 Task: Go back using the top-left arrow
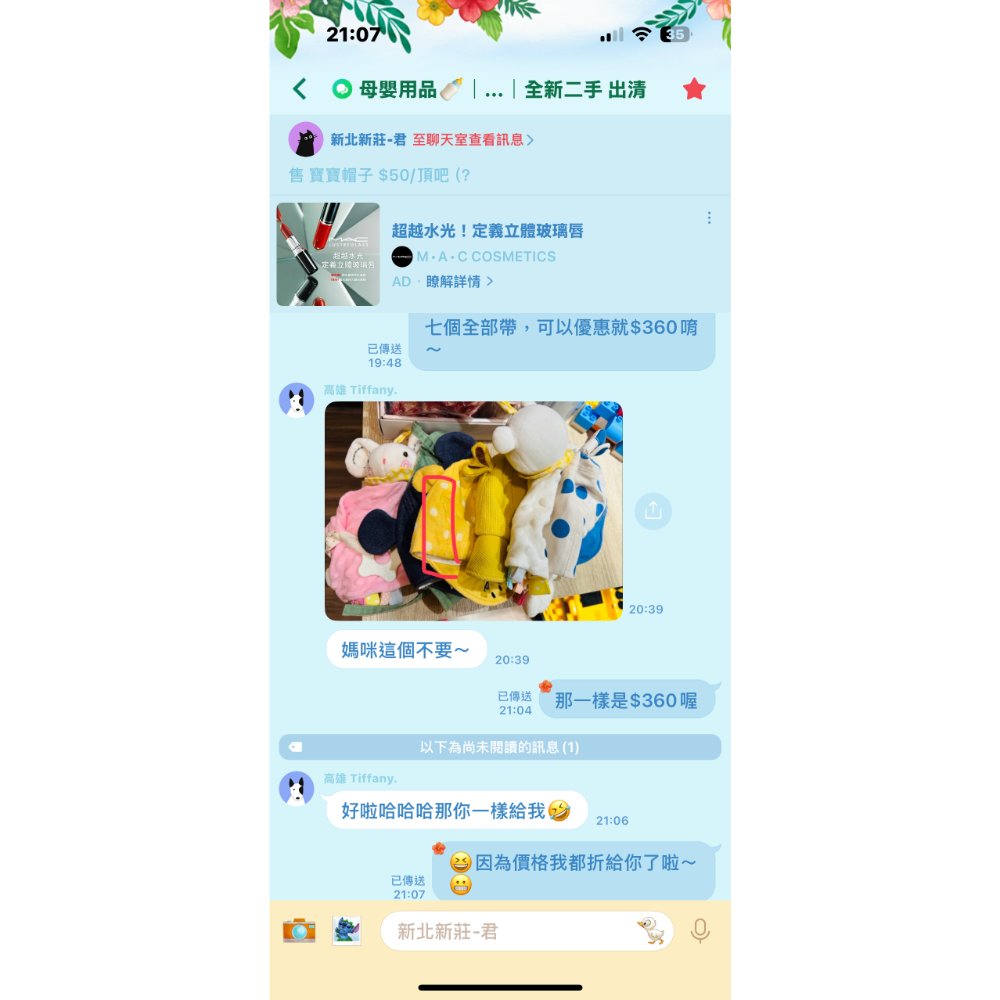click(x=300, y=89)
